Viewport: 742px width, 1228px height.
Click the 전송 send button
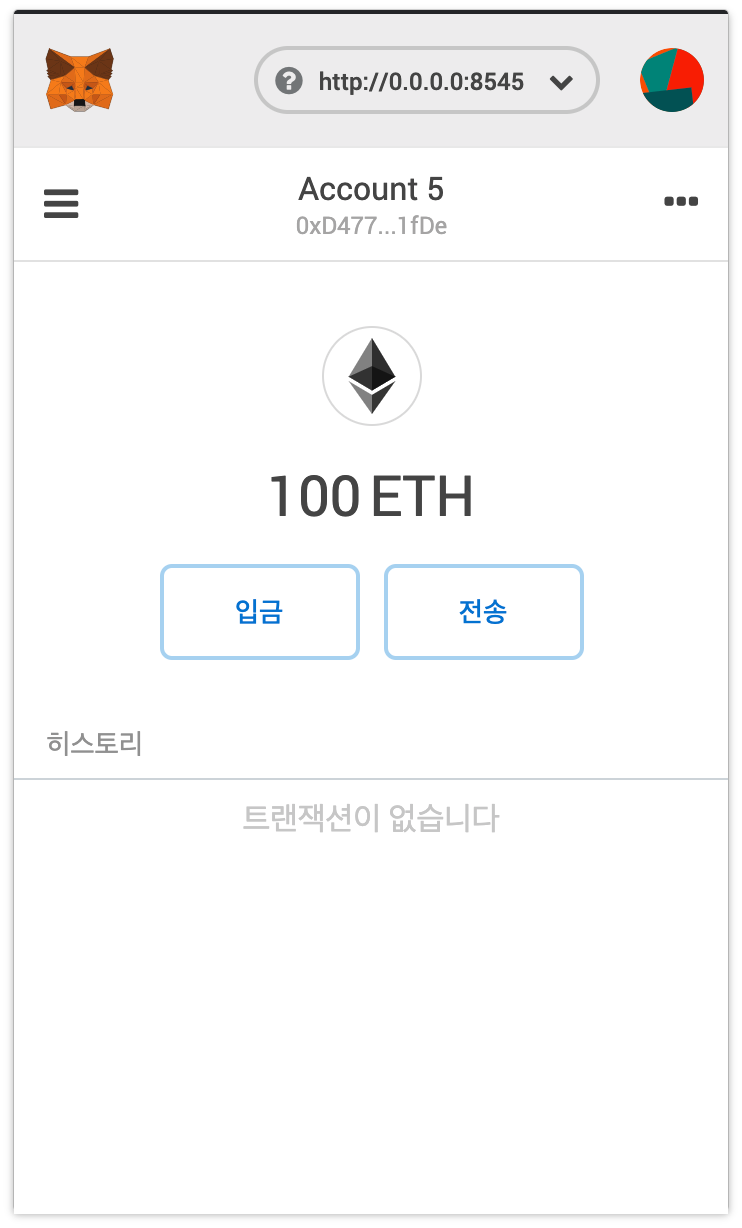483,611
